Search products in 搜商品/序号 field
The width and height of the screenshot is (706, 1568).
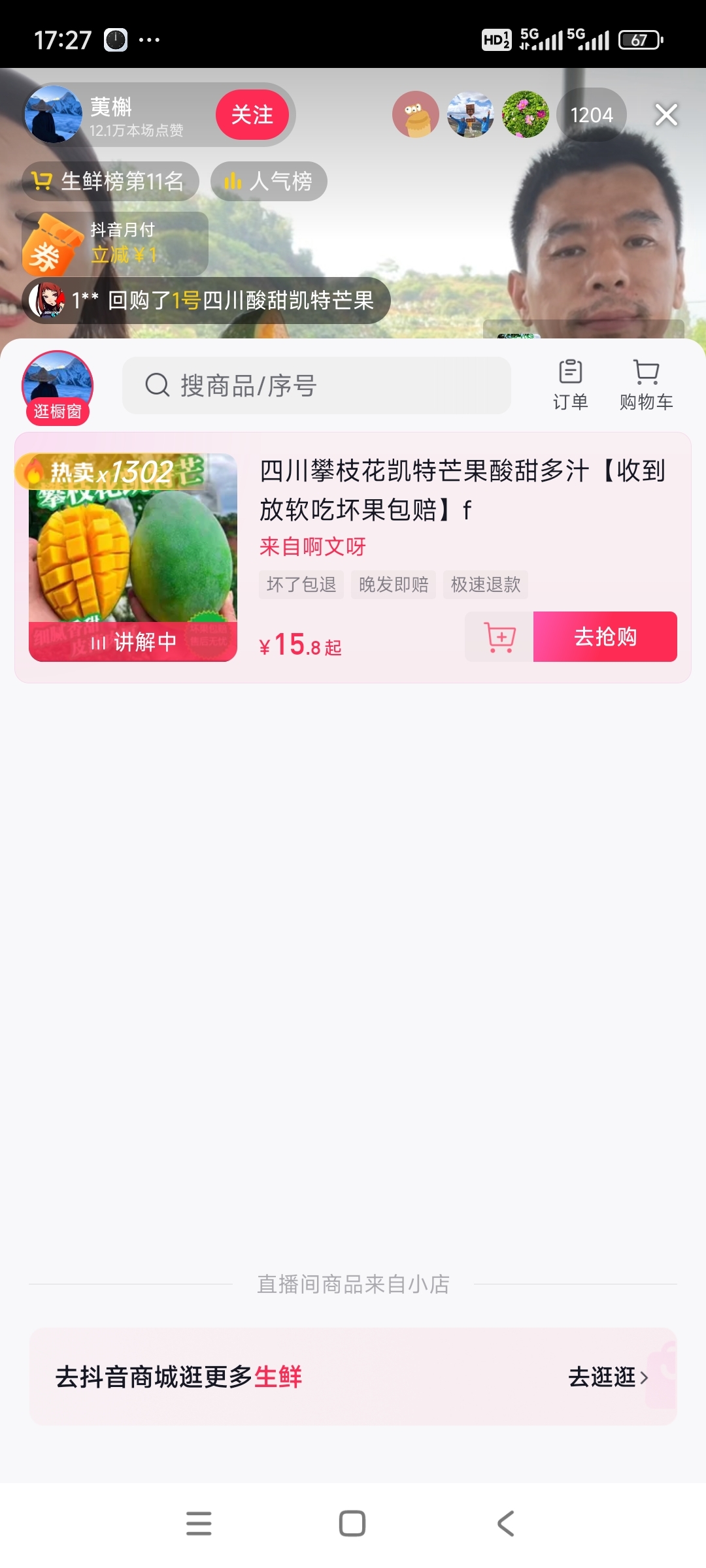click(x=316, y=385)
